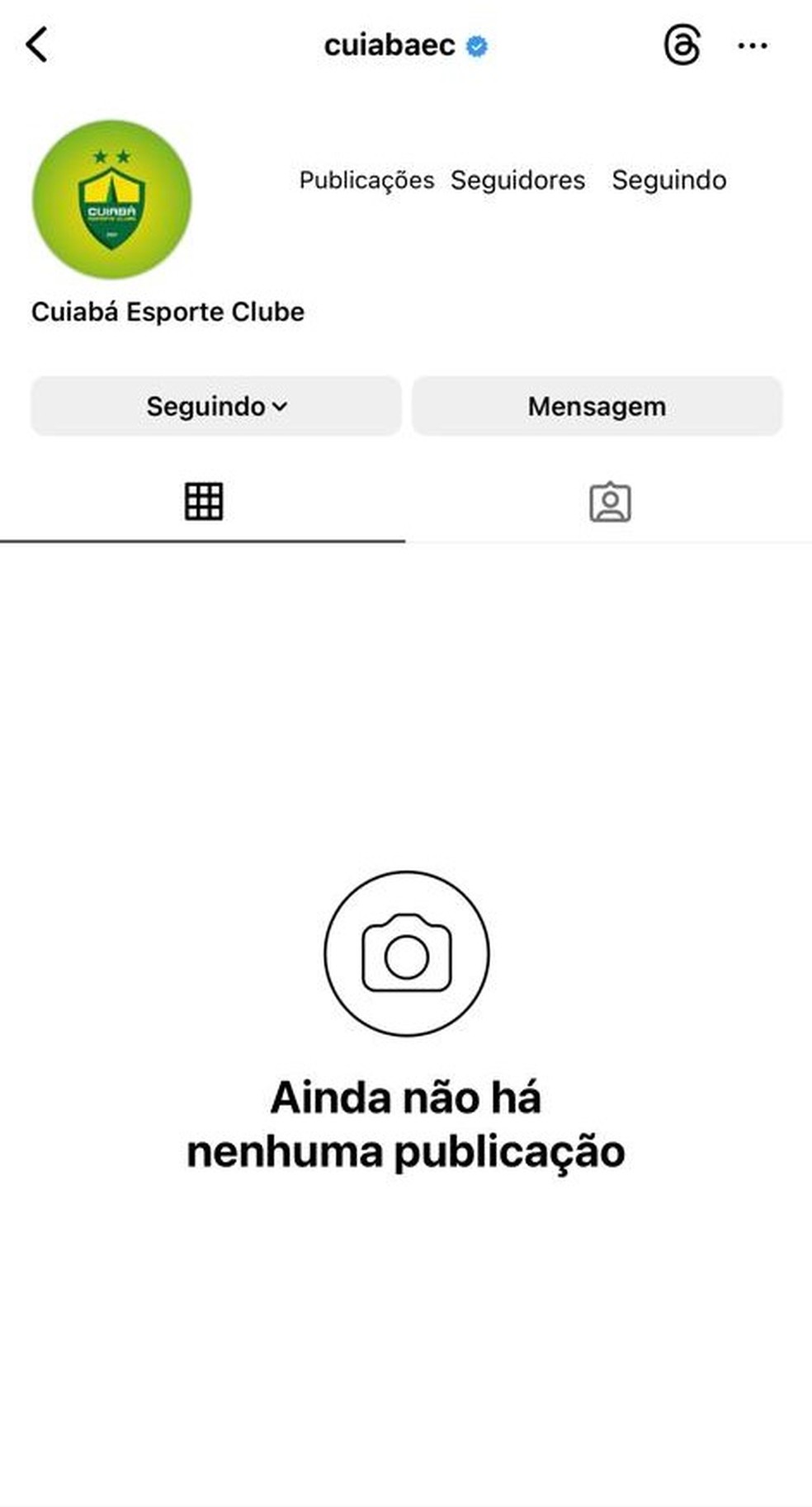This screenshot has height=1507, width=812.
Task: Open the Threads icon link
Action: tap(682, 45)
